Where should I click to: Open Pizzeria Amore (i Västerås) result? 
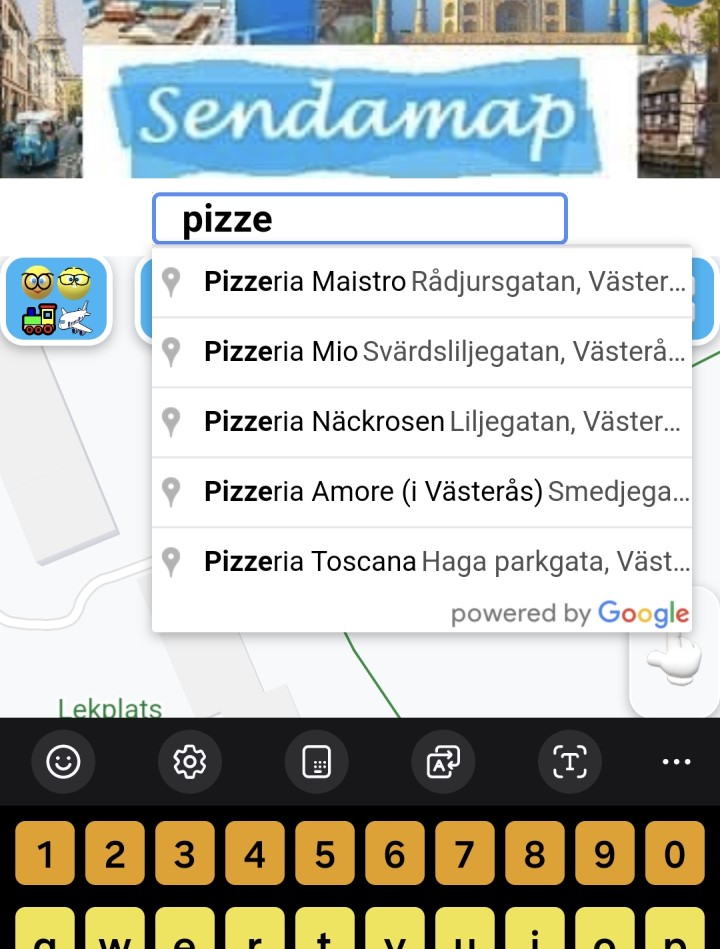421,492
